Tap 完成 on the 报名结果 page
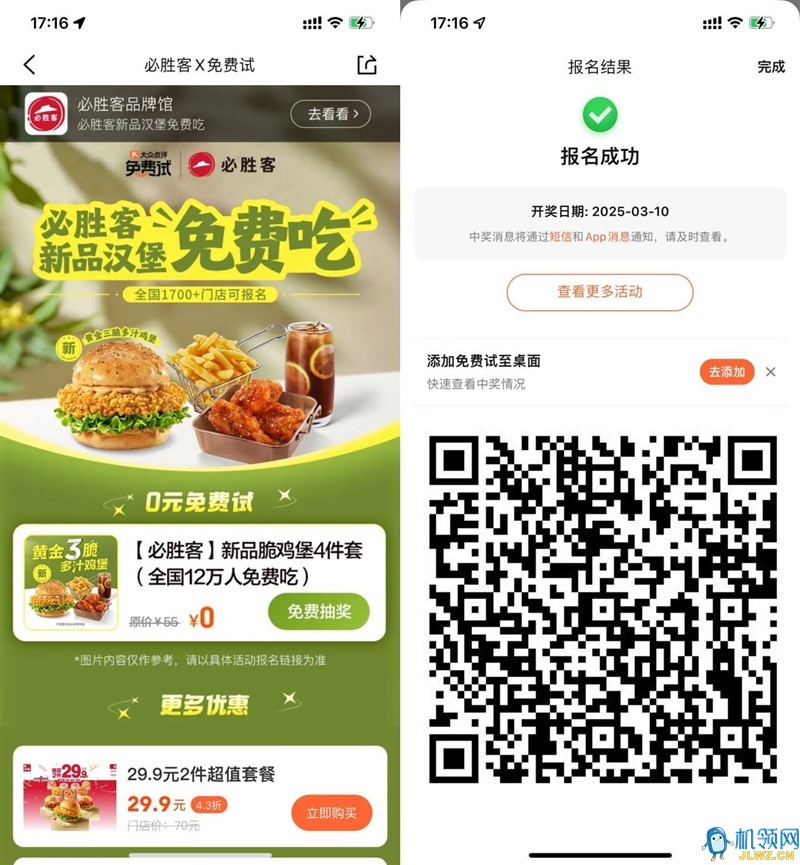Viewport: 800px width, 865px height. point(771,67)
